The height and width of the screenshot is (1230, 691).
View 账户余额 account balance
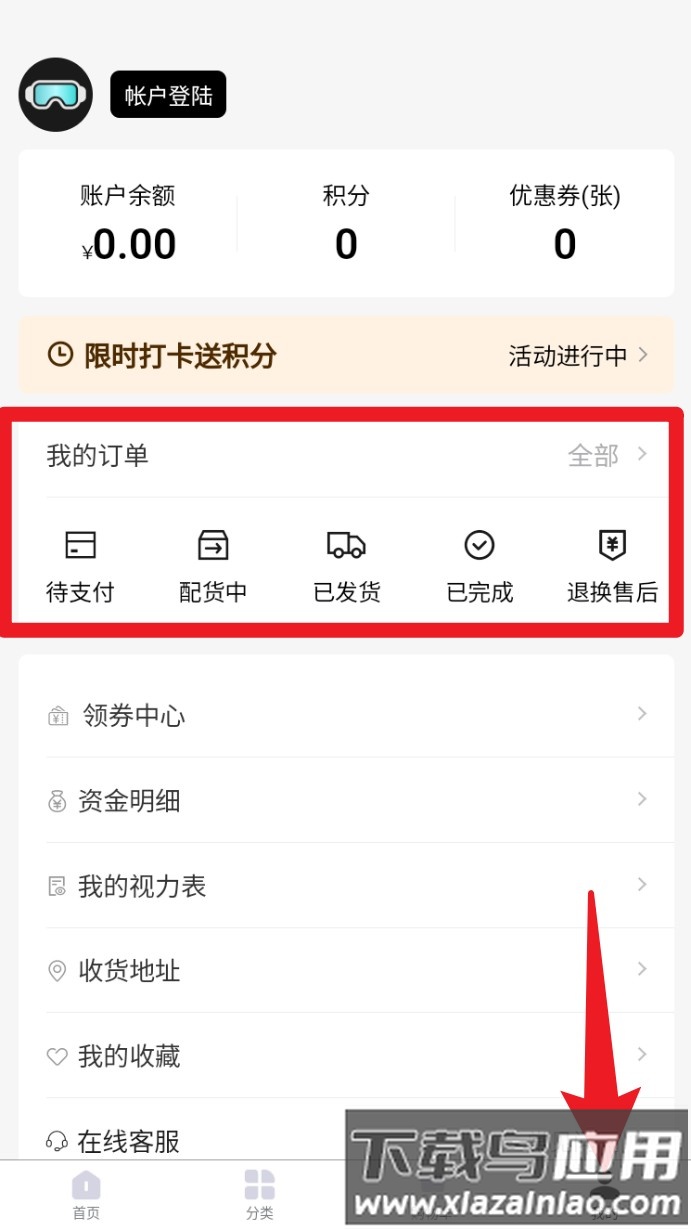128,224
